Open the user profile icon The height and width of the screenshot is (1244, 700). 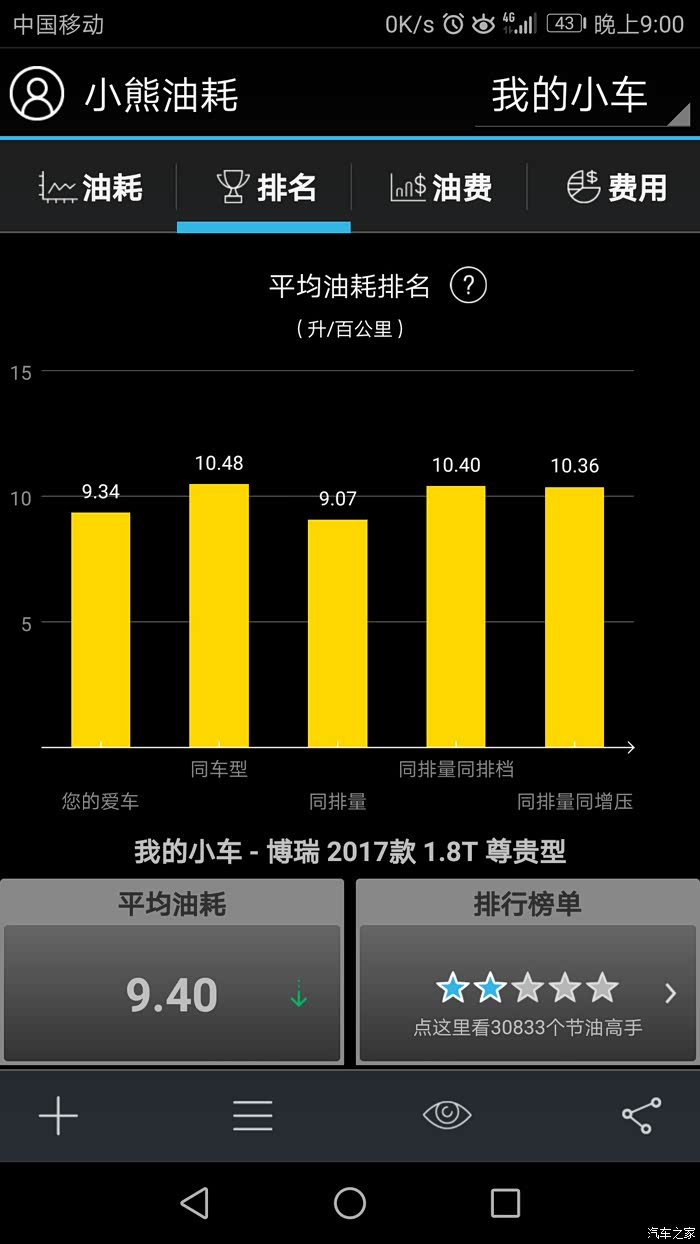37,94
